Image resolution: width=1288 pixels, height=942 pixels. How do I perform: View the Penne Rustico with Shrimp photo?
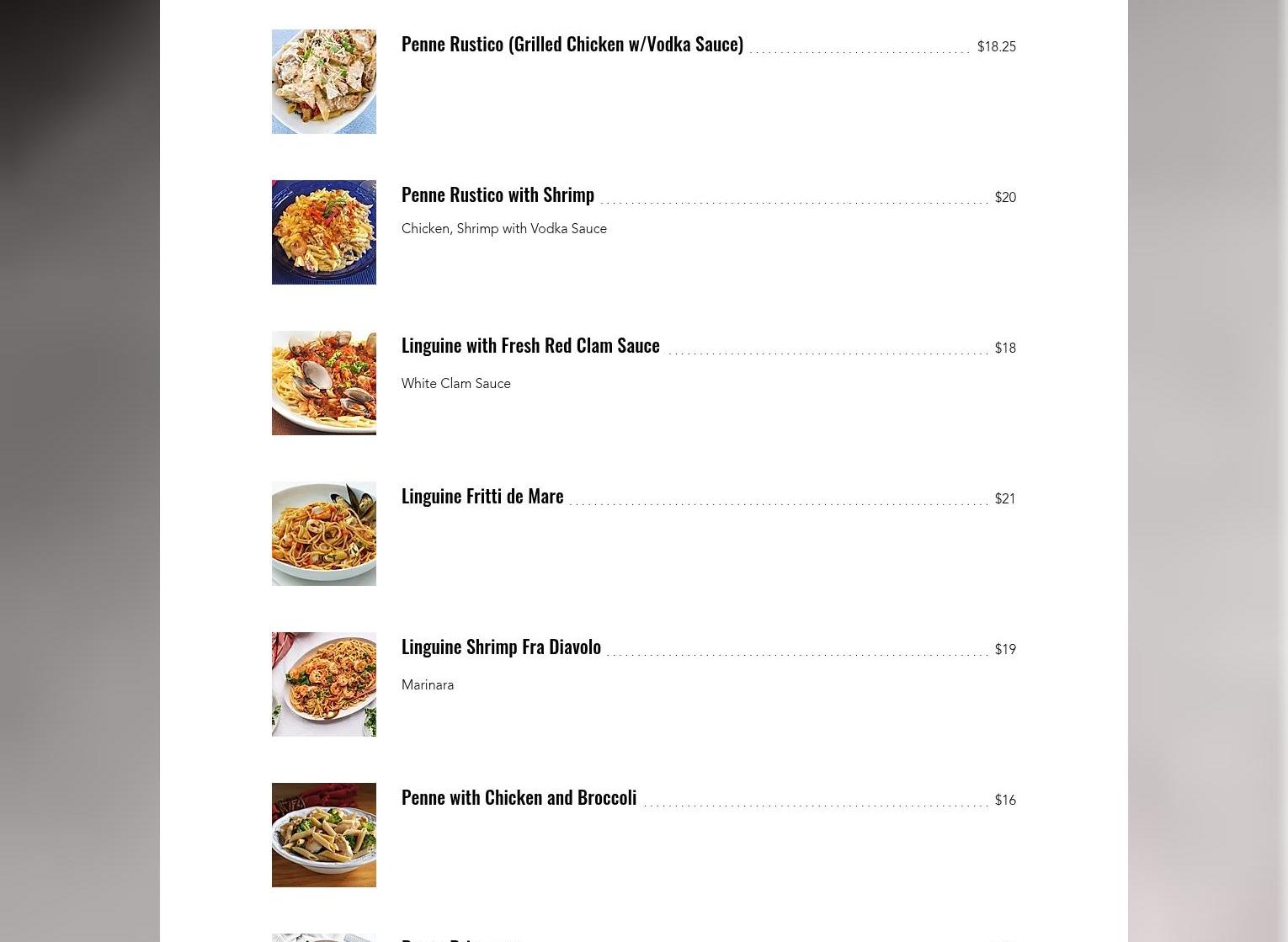pyautogui.click(x=323, y=232)
